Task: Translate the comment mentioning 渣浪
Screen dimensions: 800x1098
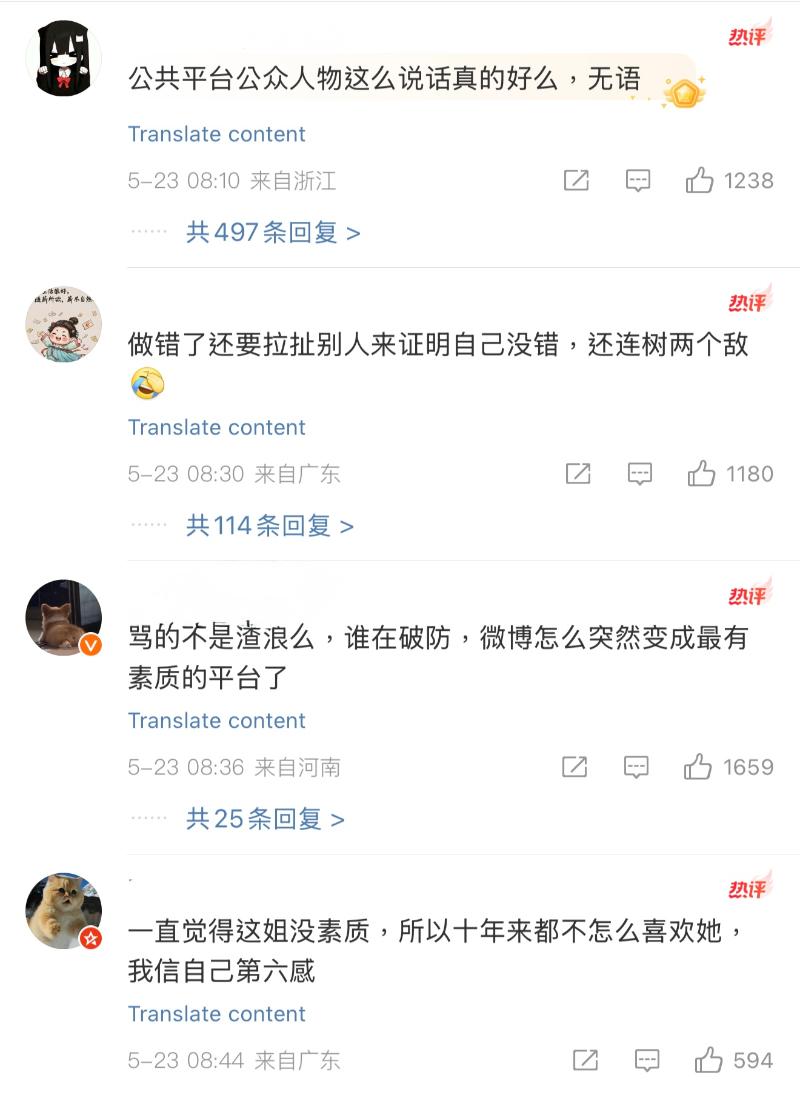Action: (x=216, y=721)
